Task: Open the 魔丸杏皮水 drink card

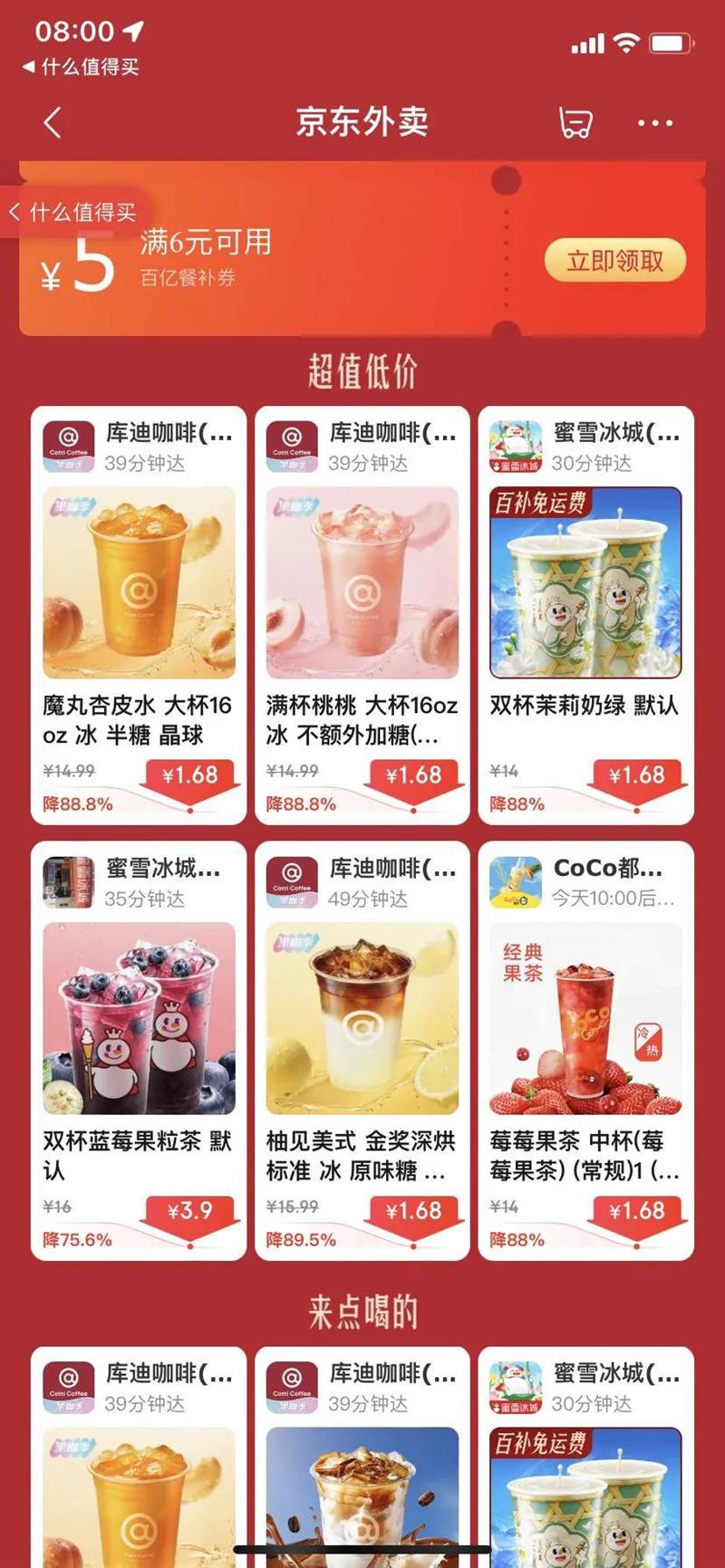Action: (139, 616)
